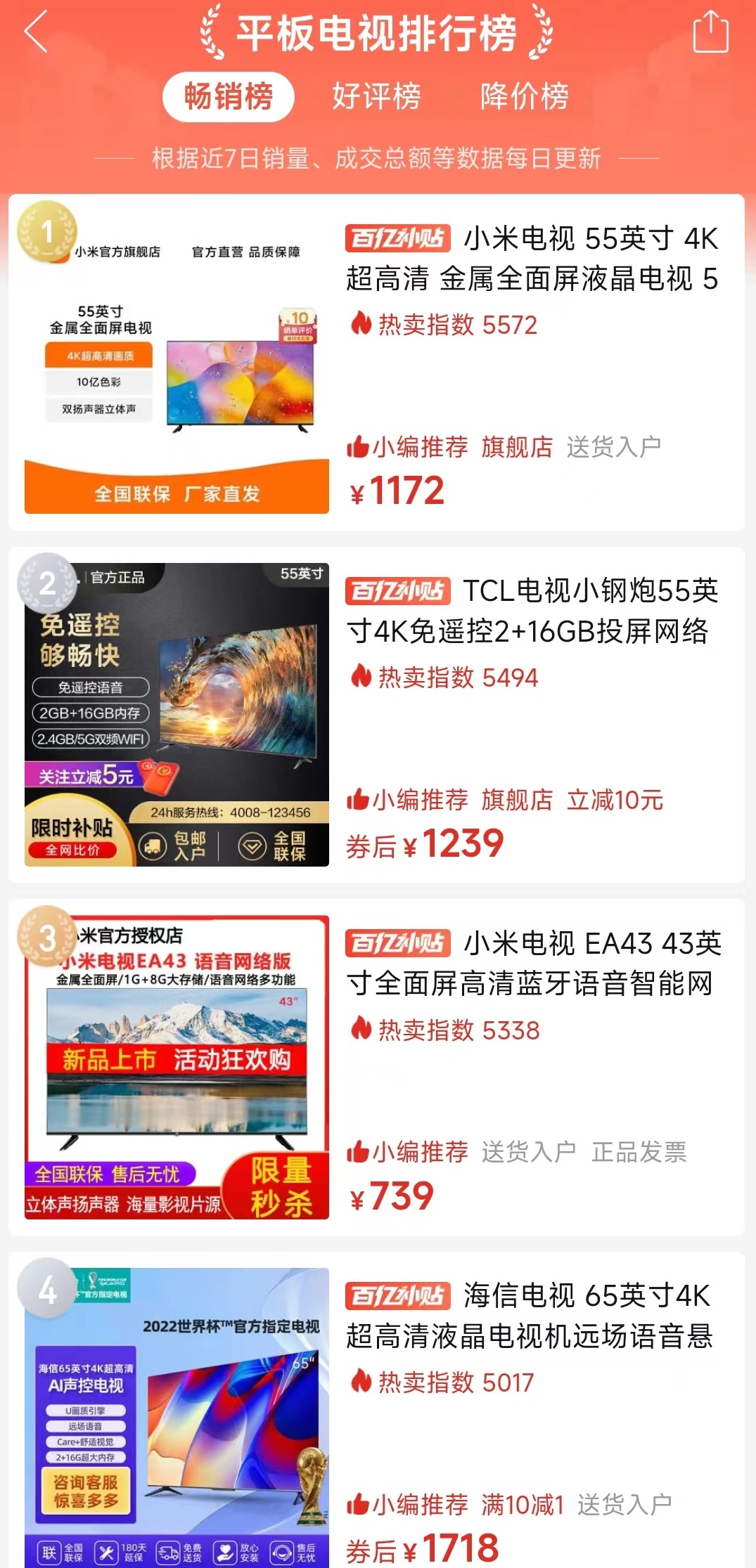Click the 百亿补贴 badge on the Xiaomi 55-inch TV
The height and width of the screenshot is (1568, 756).
pos(397,238)
